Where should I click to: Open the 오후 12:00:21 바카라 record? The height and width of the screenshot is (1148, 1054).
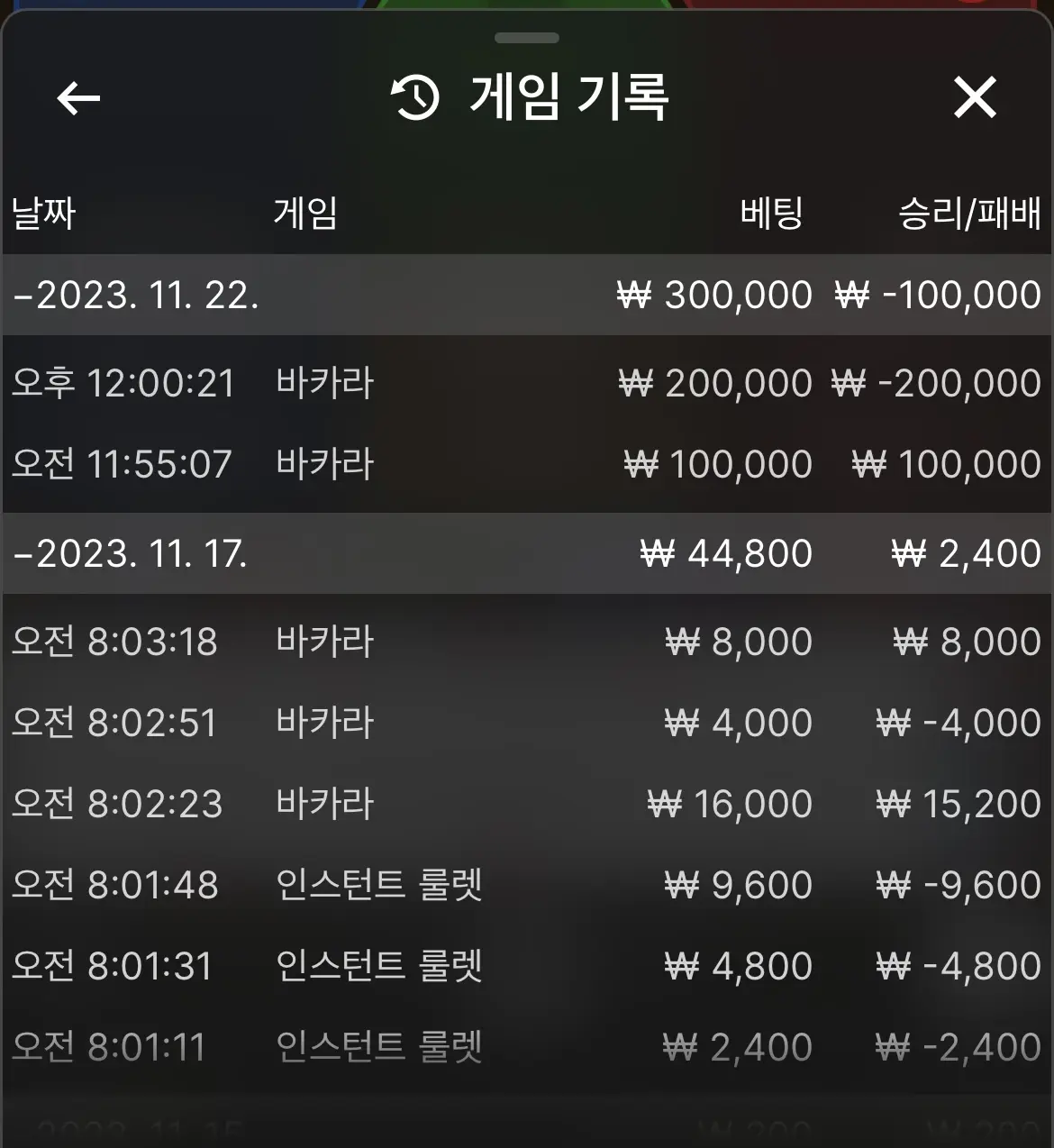[x=527, y=383]
